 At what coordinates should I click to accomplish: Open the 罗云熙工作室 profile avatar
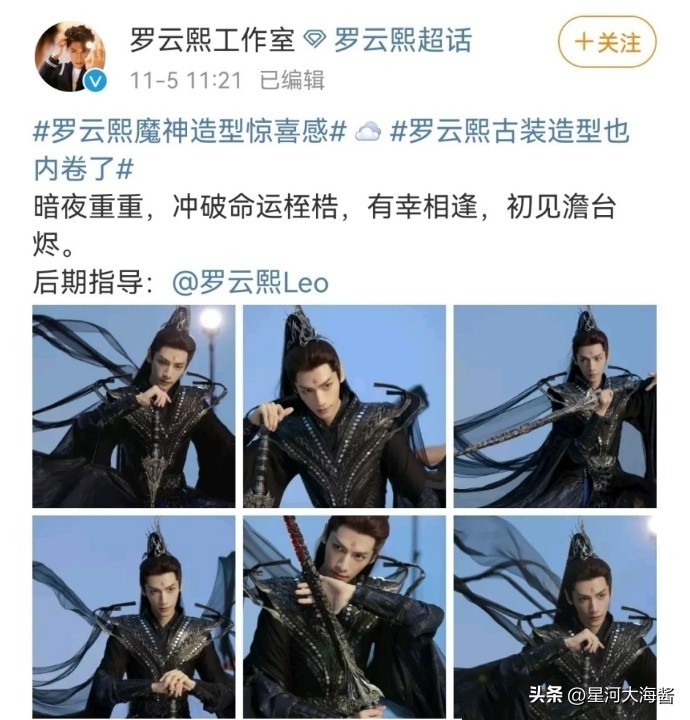coord(71,56)
